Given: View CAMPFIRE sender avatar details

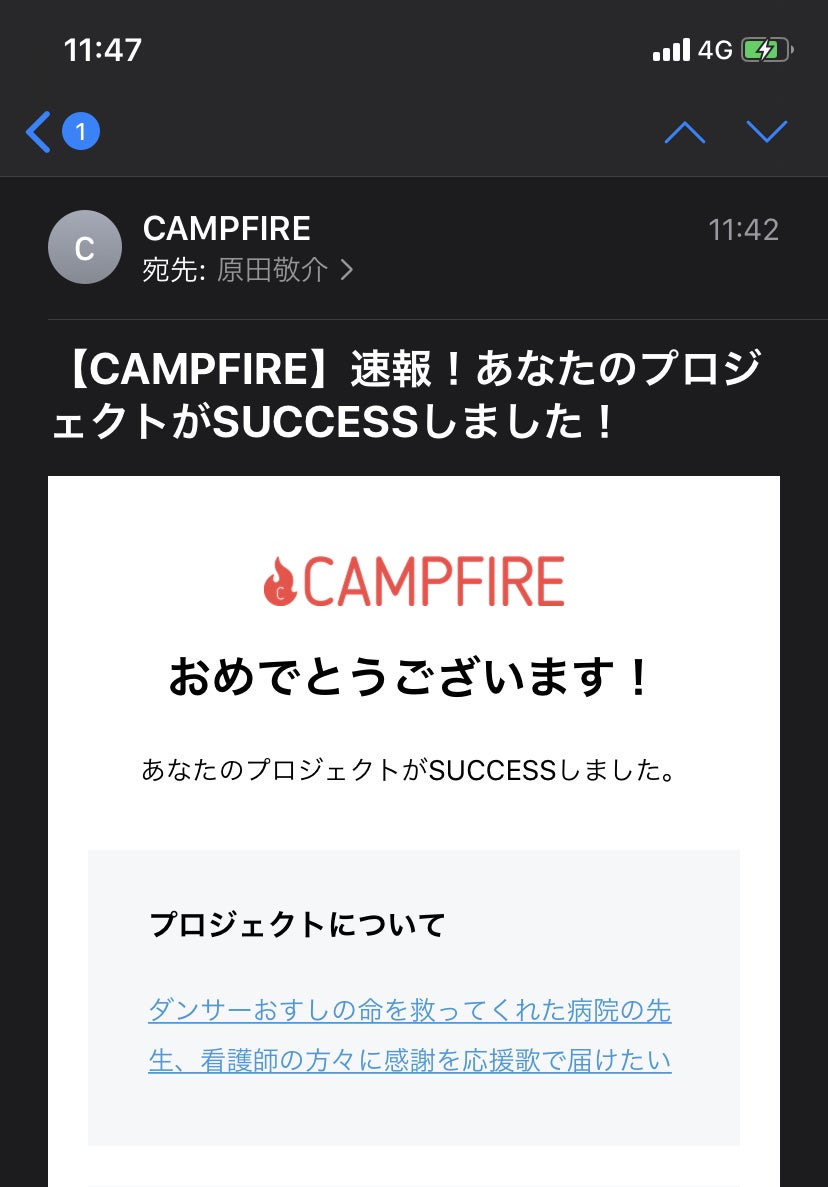Looking at the screenshot, I should 85,247.
